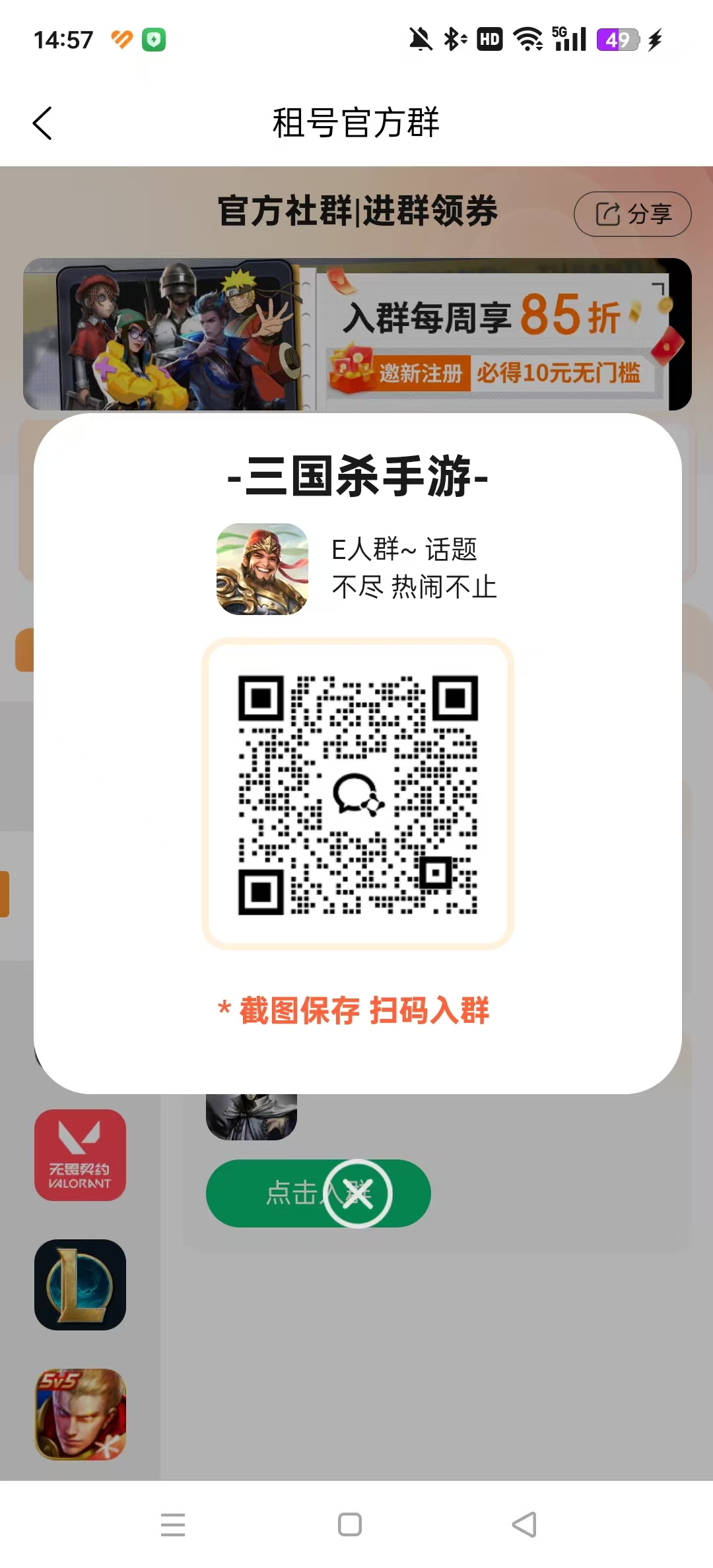This screenshot has width=713, height=1568.
Task: Open the 入群每周享85折 promotional banner
Action: coord(356,334)
